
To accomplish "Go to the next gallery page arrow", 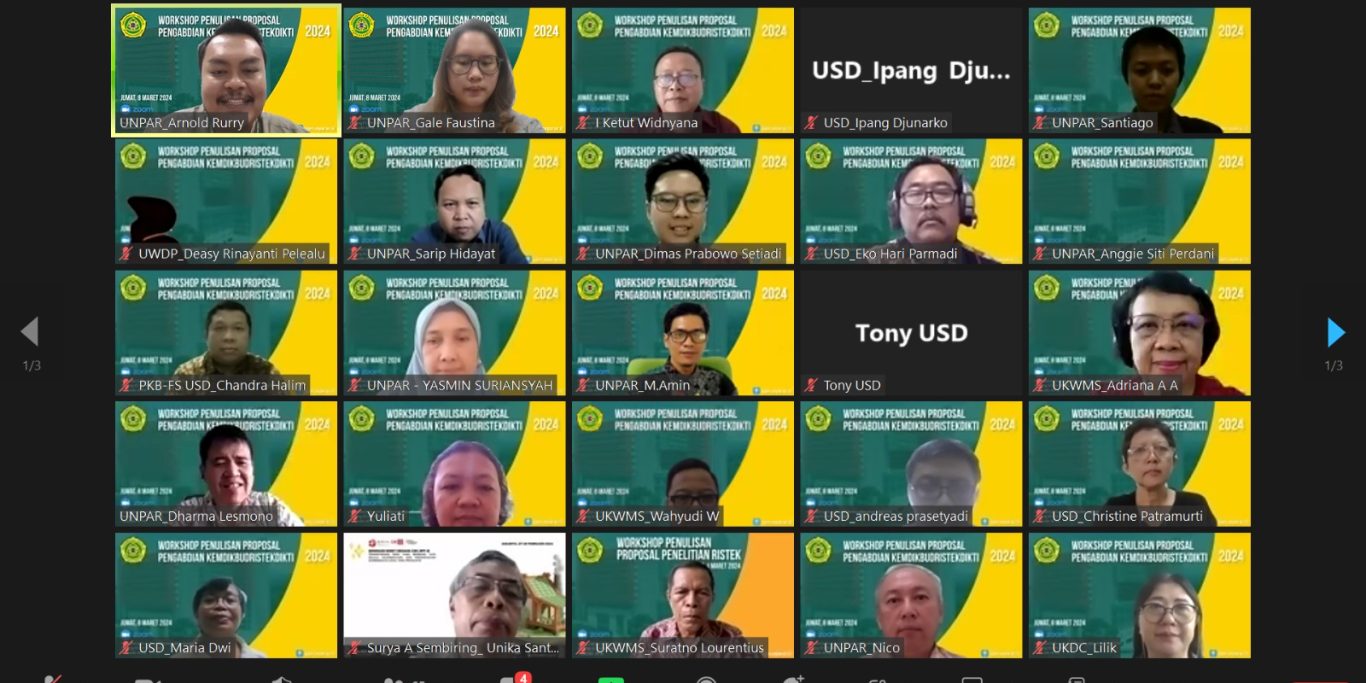I will pos(1335,332).
